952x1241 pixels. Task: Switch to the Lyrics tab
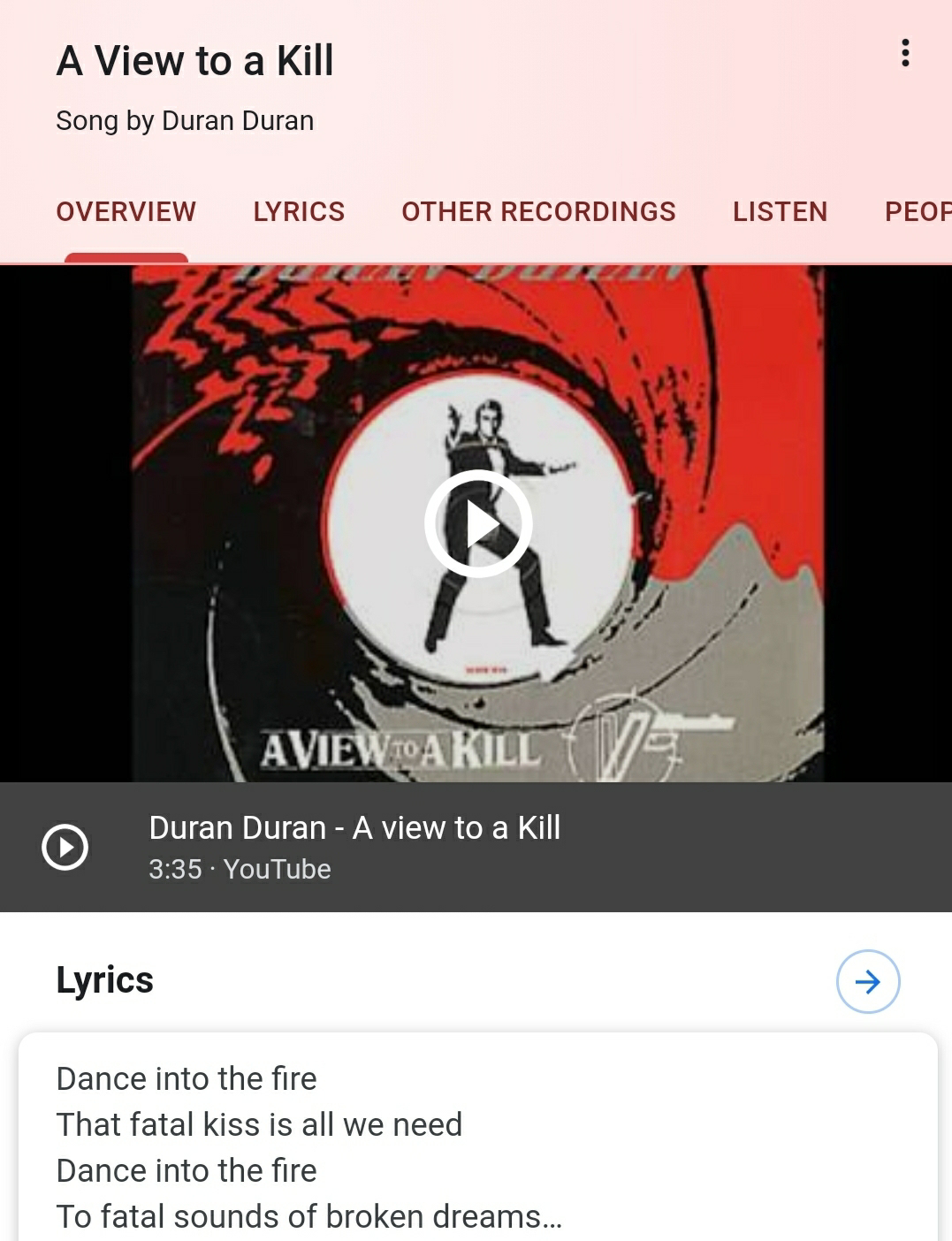pyautogui.click(x=299, y=212)
